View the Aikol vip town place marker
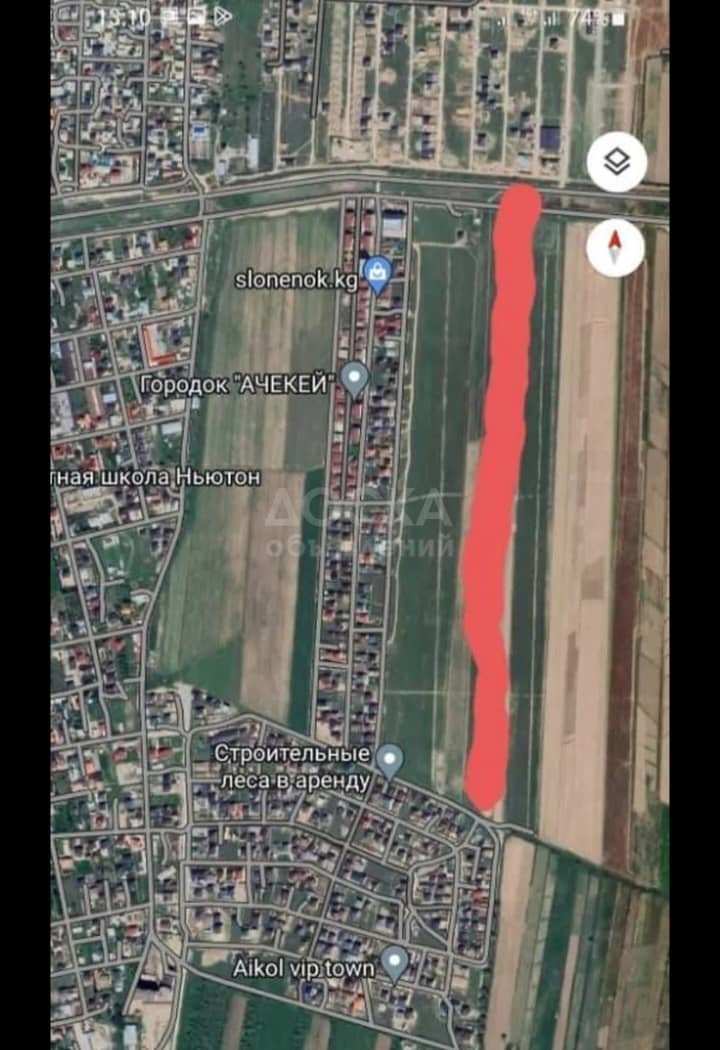 click(395, 962)
